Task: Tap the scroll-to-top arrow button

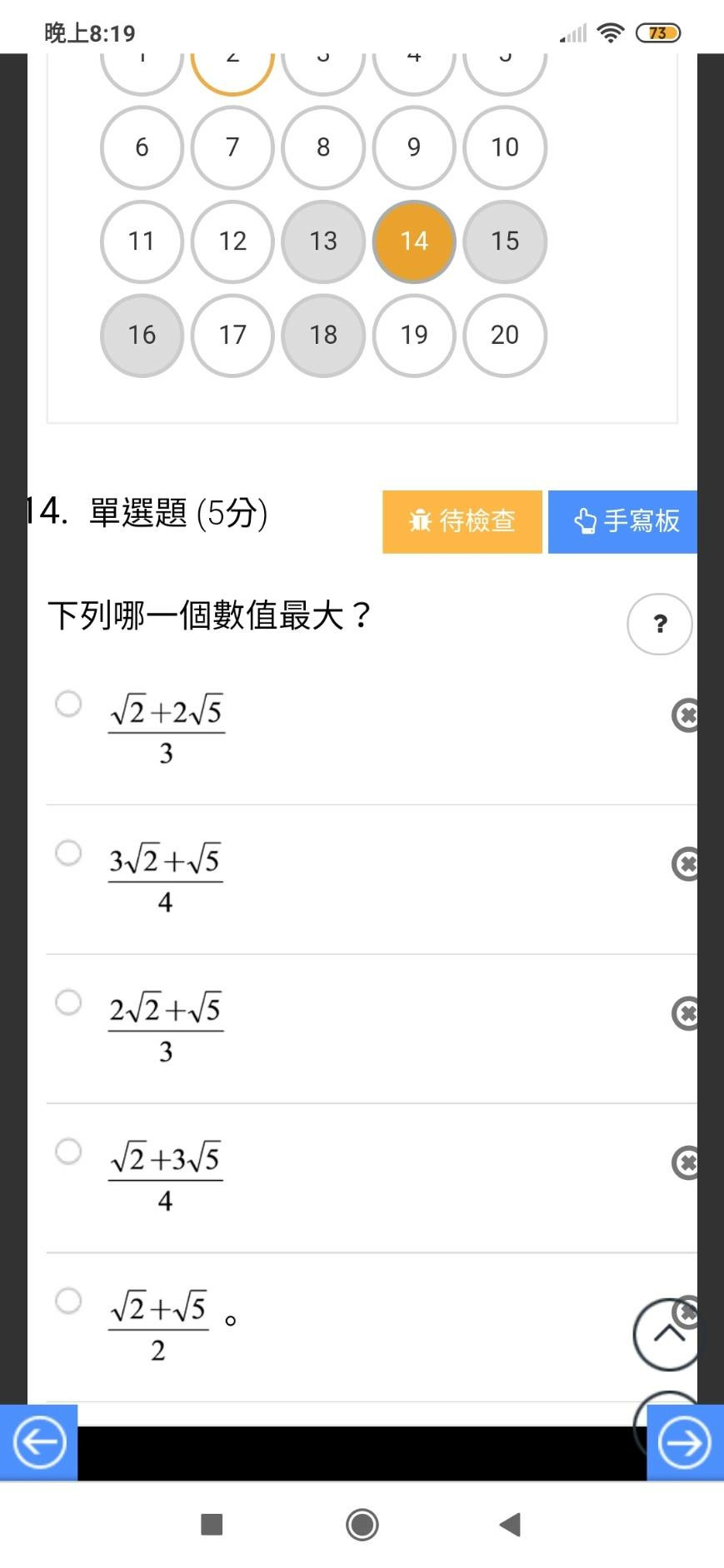Action: (667, 1335)
